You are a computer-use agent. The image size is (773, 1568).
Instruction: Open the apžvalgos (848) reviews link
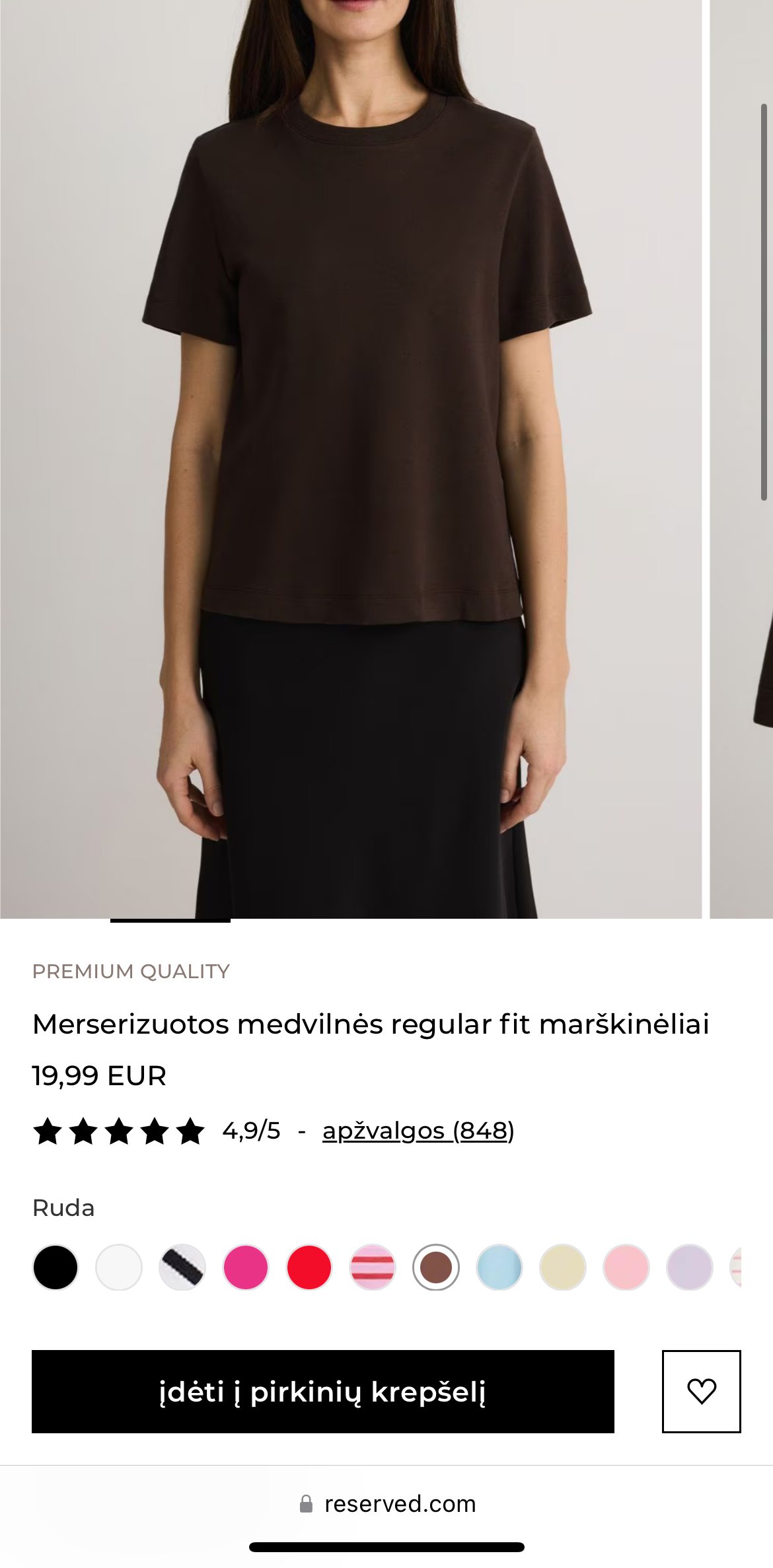[x=418, y=1131]
